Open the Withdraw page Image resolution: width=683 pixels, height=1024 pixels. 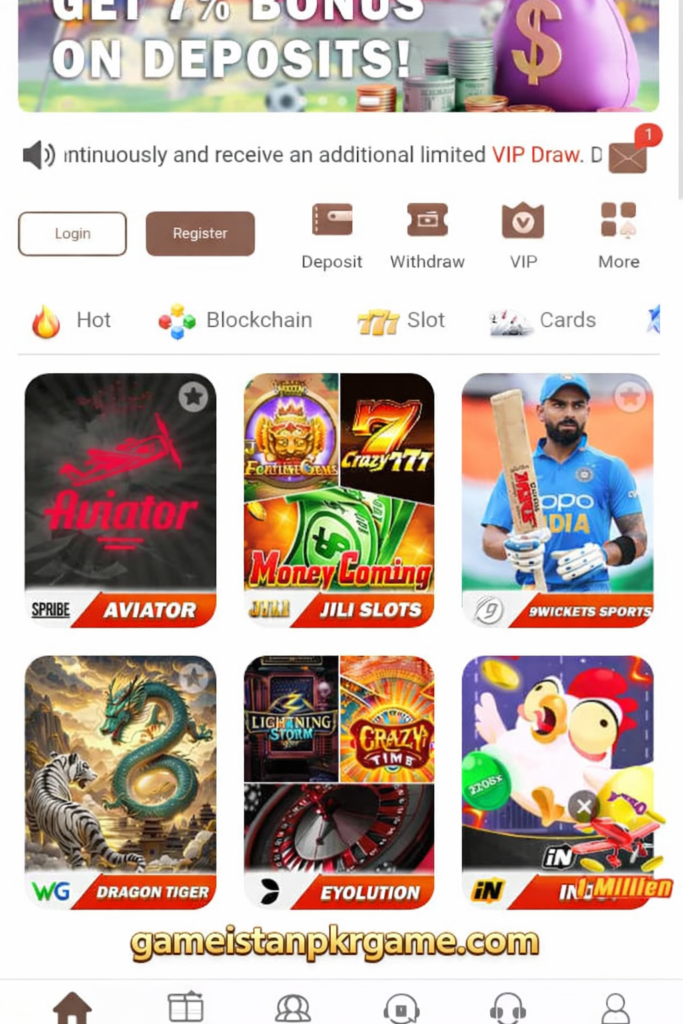pos(427,235)
